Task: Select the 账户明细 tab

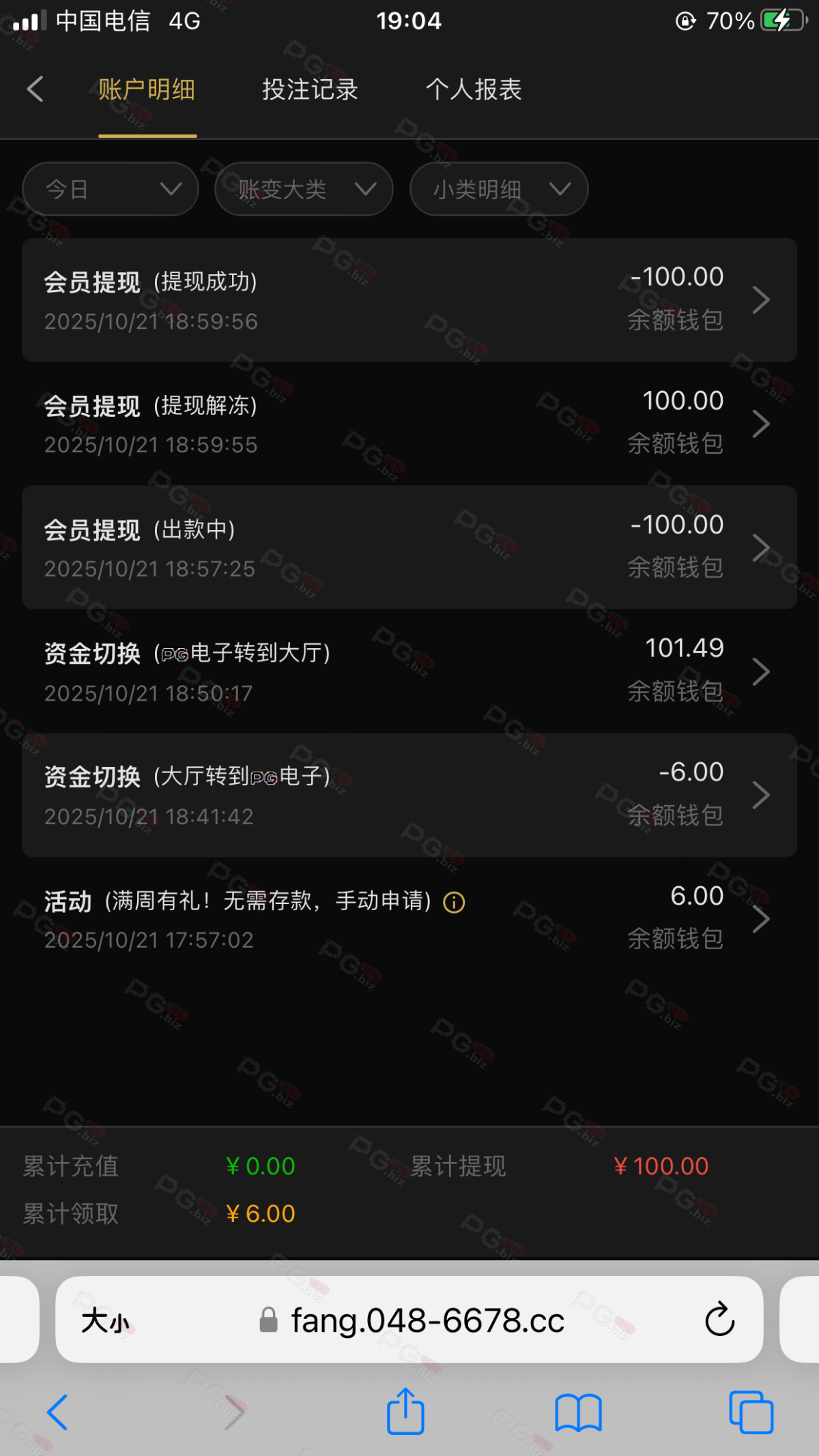Action: pos(147,89)
